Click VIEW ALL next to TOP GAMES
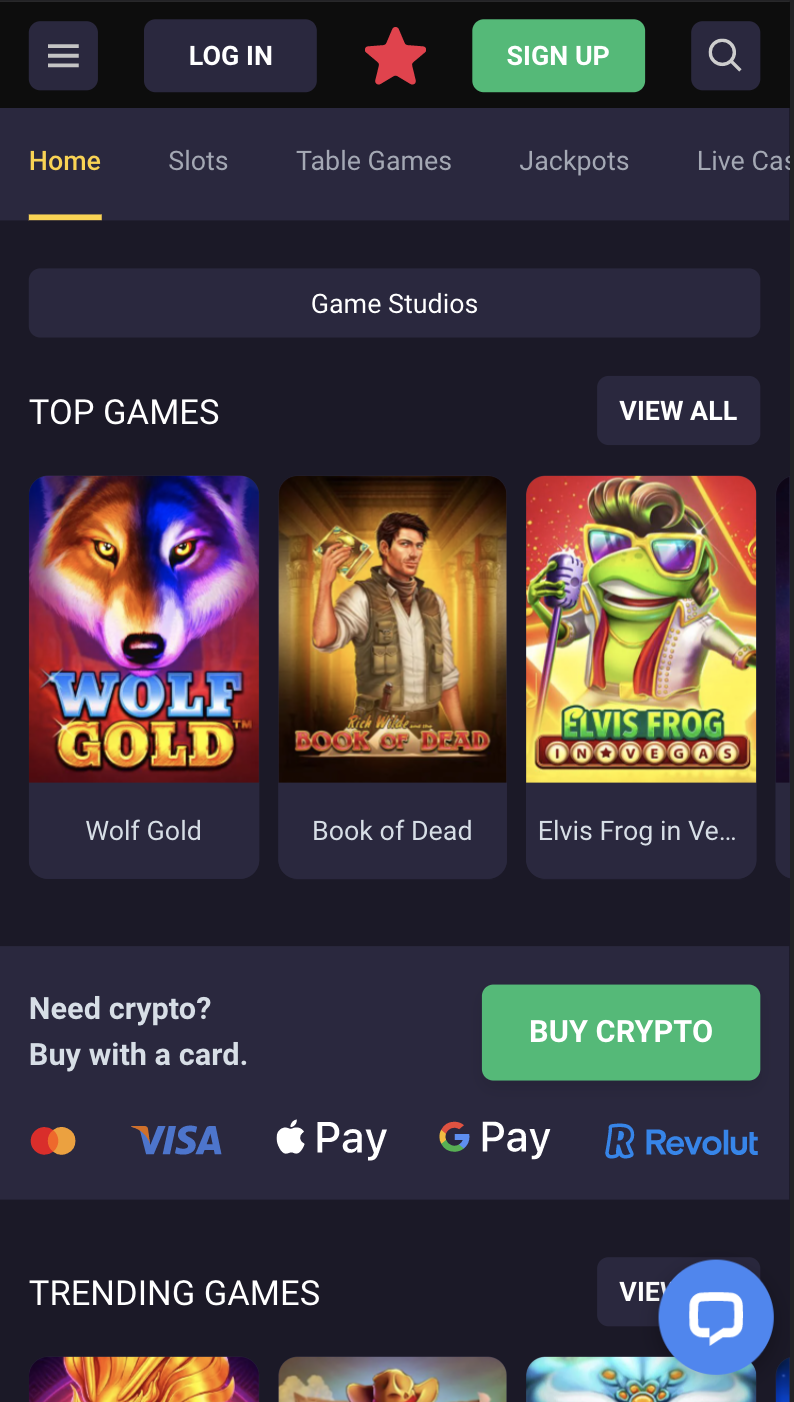This screenshot has width=794, height=1402. tap(678, 410)
